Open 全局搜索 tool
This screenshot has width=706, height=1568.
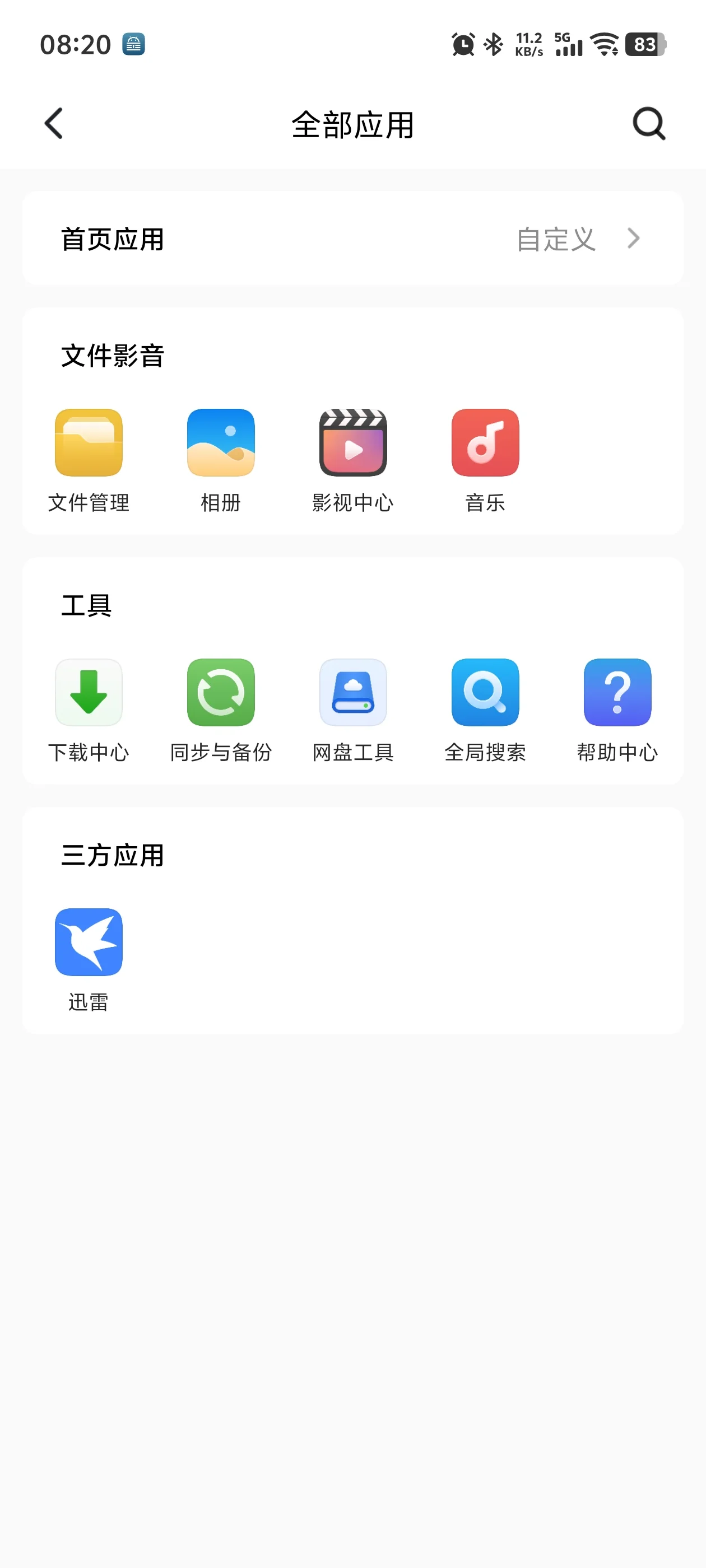tap(485, 692)
